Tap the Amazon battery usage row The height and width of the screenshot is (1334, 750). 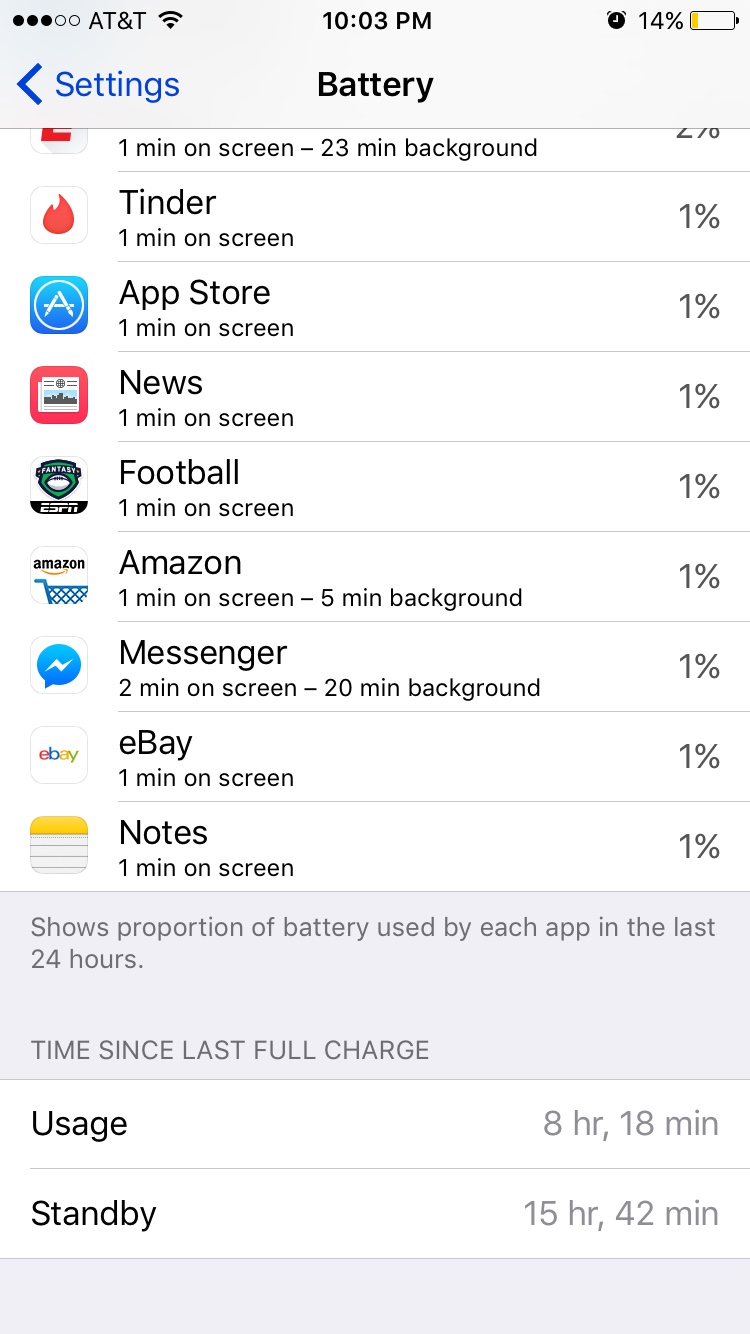[375, 577]
